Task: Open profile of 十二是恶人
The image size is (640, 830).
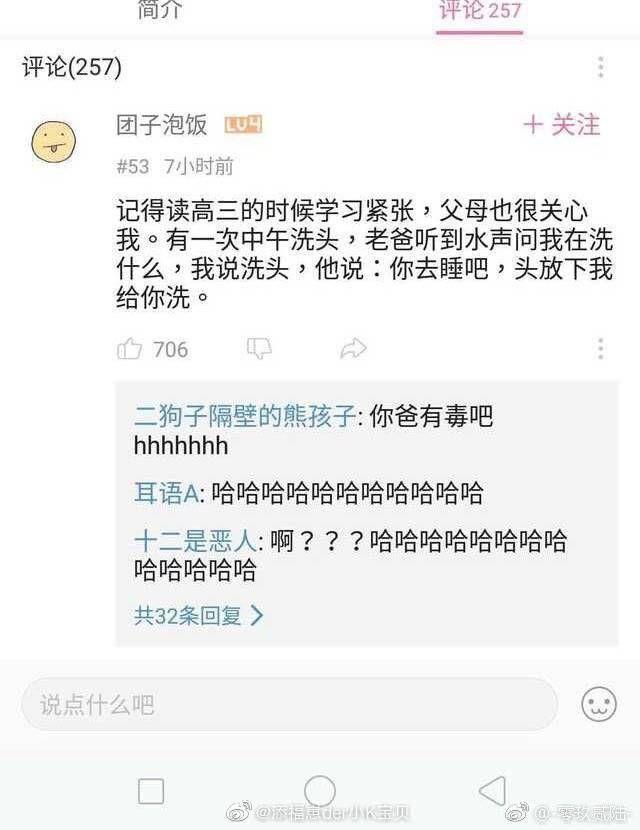Action: 195,541
